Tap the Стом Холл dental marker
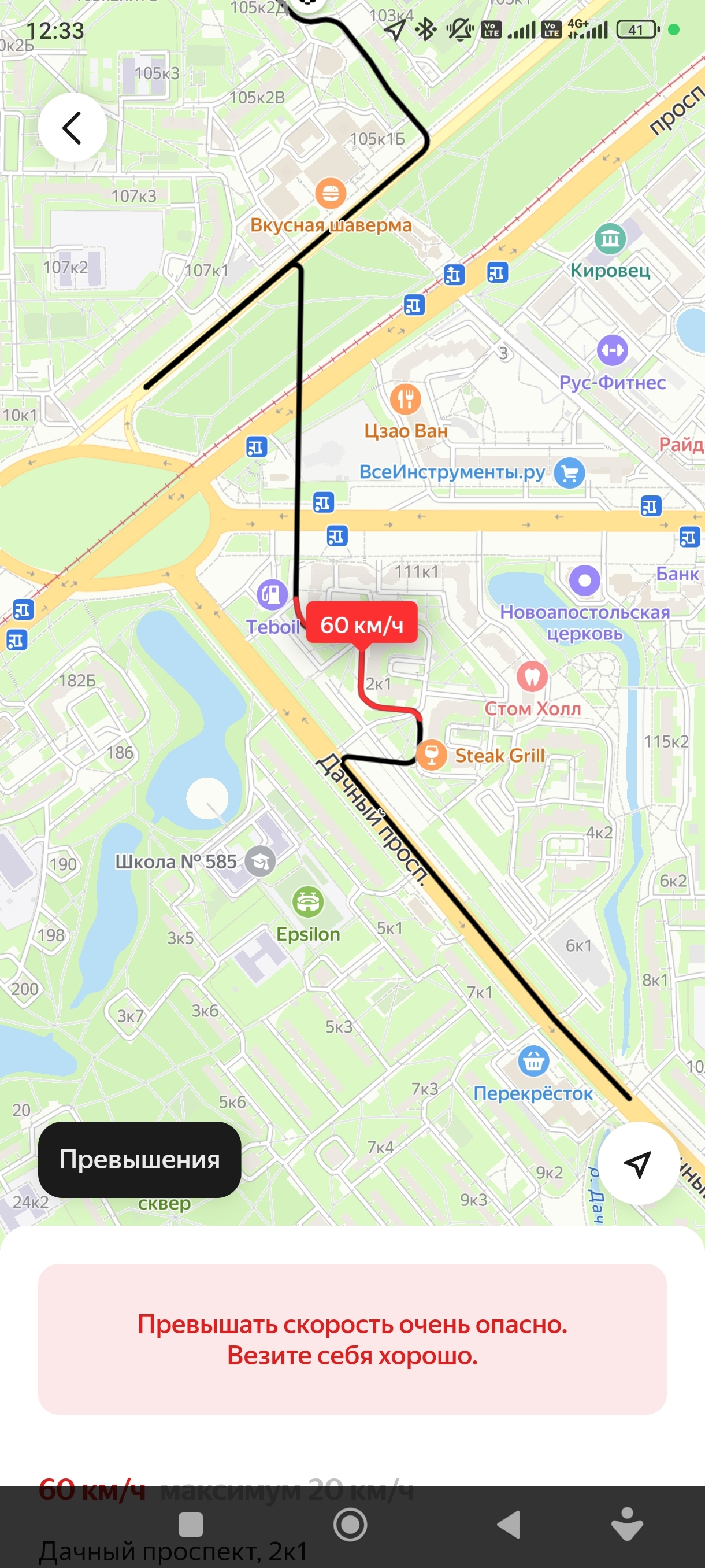Screen dimensions: 705x1568 coord(532,676)
